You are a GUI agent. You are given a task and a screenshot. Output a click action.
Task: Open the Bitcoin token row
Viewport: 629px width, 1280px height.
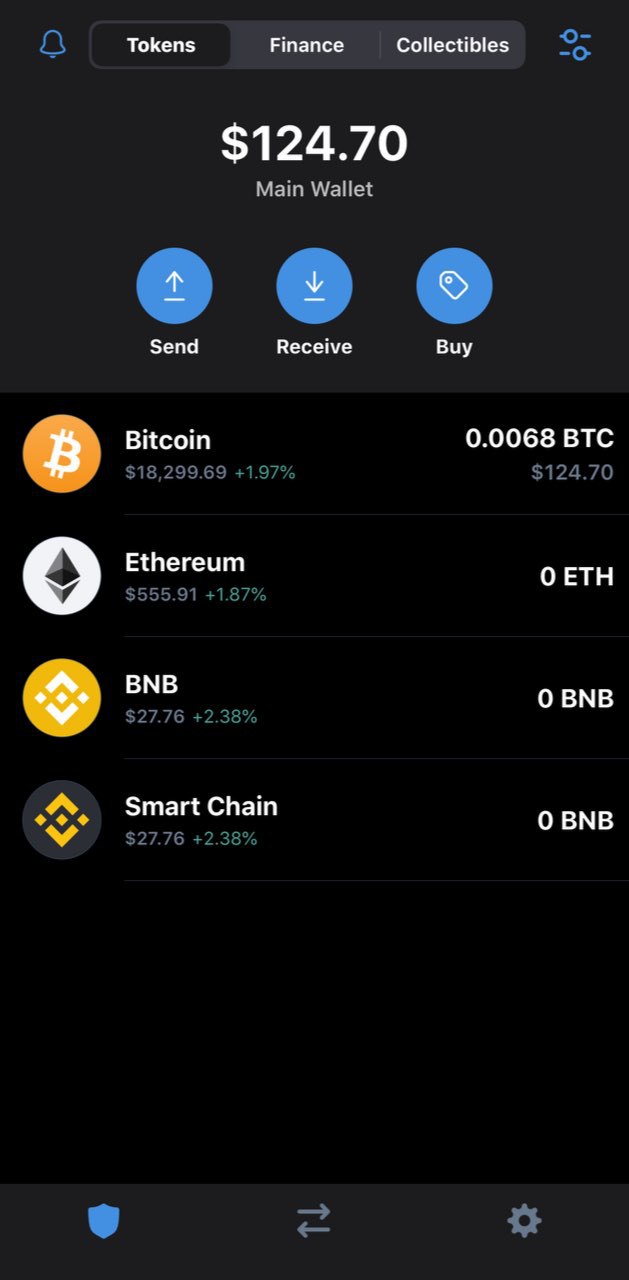pyautogui.click(x=314, y=454)
